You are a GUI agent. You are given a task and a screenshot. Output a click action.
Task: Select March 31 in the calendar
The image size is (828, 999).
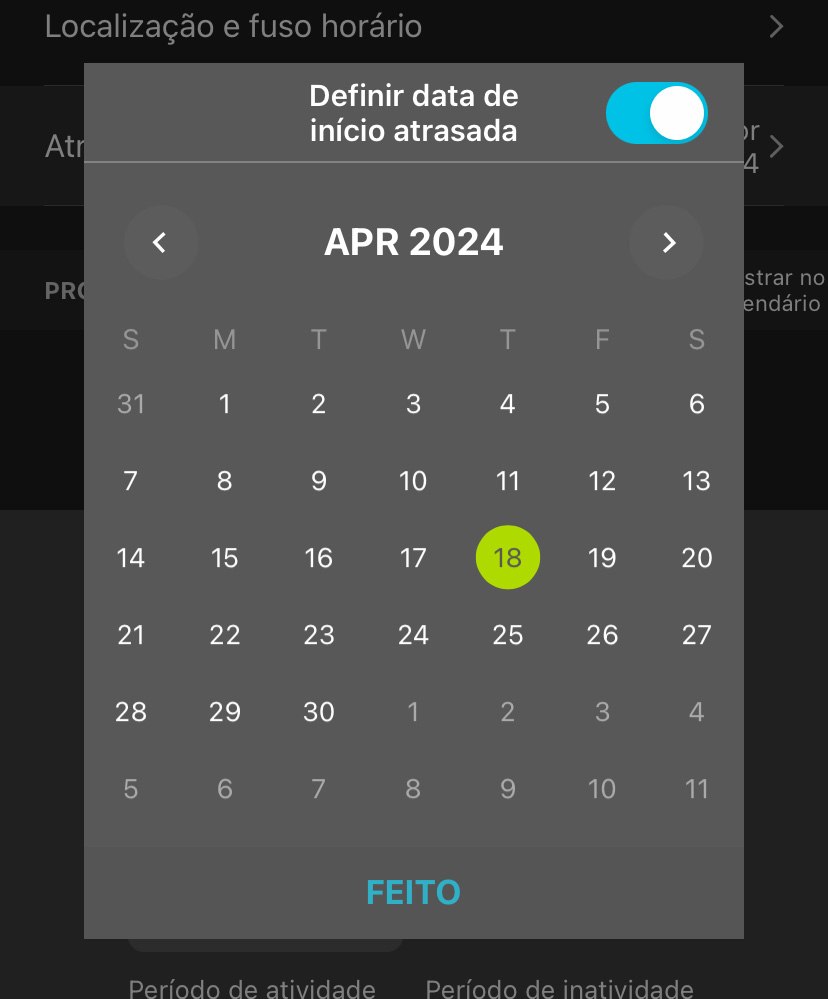pos(130,404)
